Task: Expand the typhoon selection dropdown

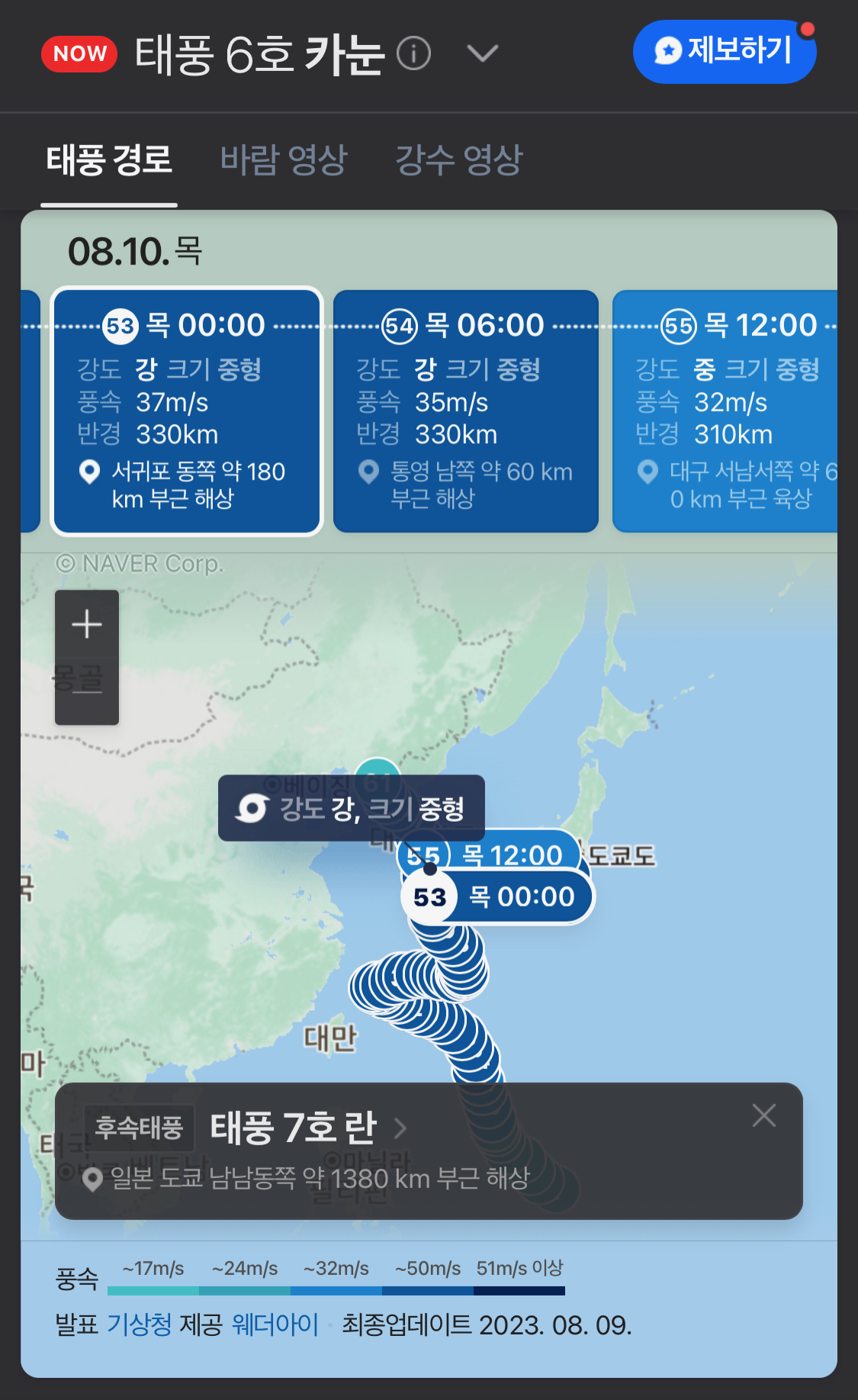Action: point(482,54)
